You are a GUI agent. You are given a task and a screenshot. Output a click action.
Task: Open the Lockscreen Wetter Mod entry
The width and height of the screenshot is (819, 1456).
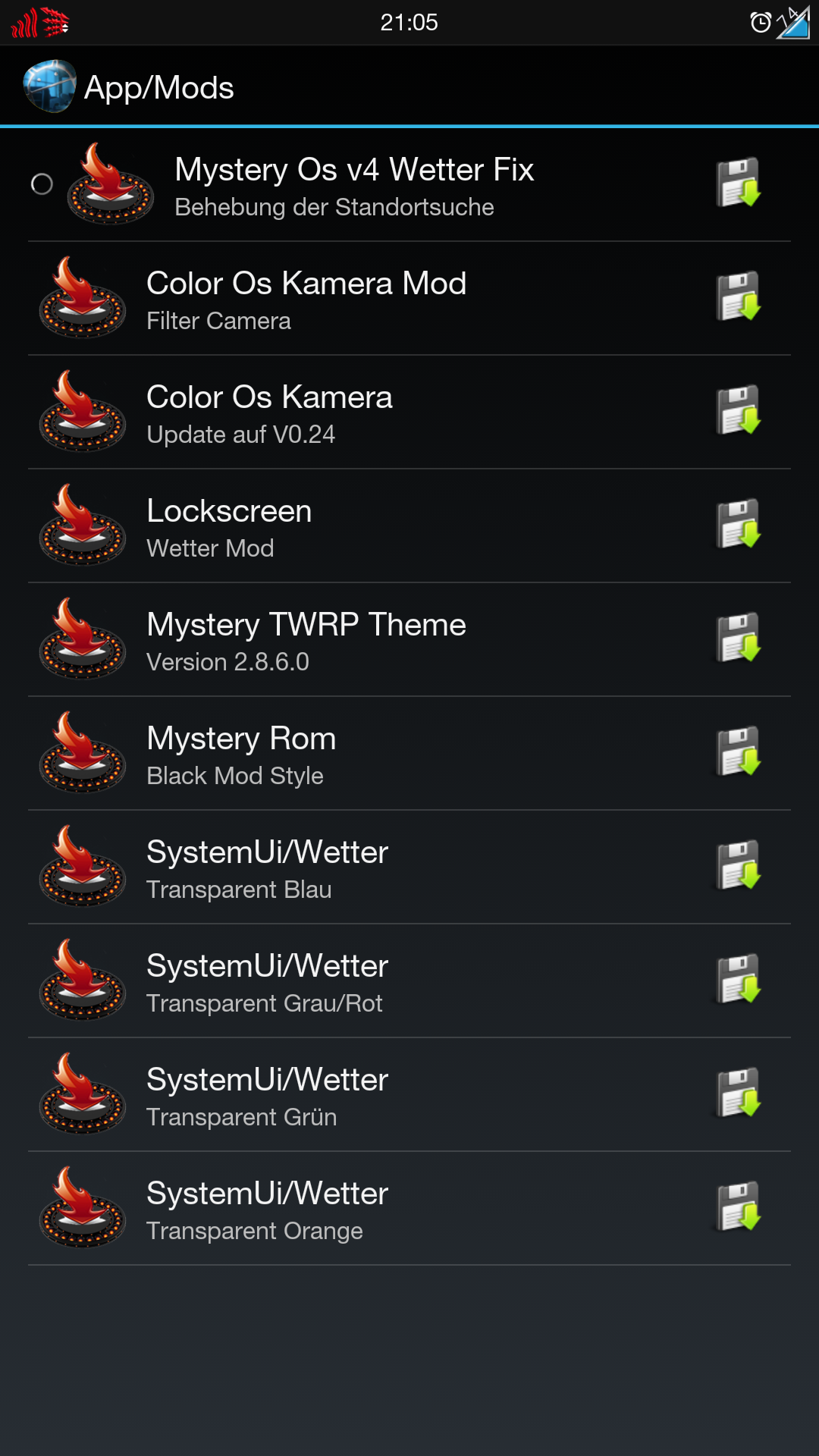(409, 526)
